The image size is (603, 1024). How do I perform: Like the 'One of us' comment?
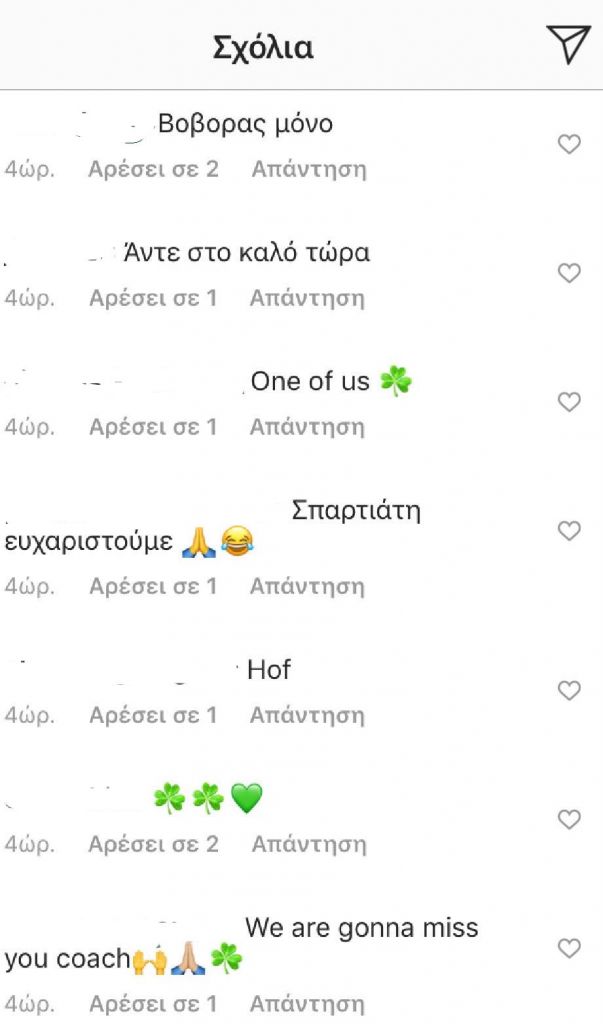pos(569,402)
